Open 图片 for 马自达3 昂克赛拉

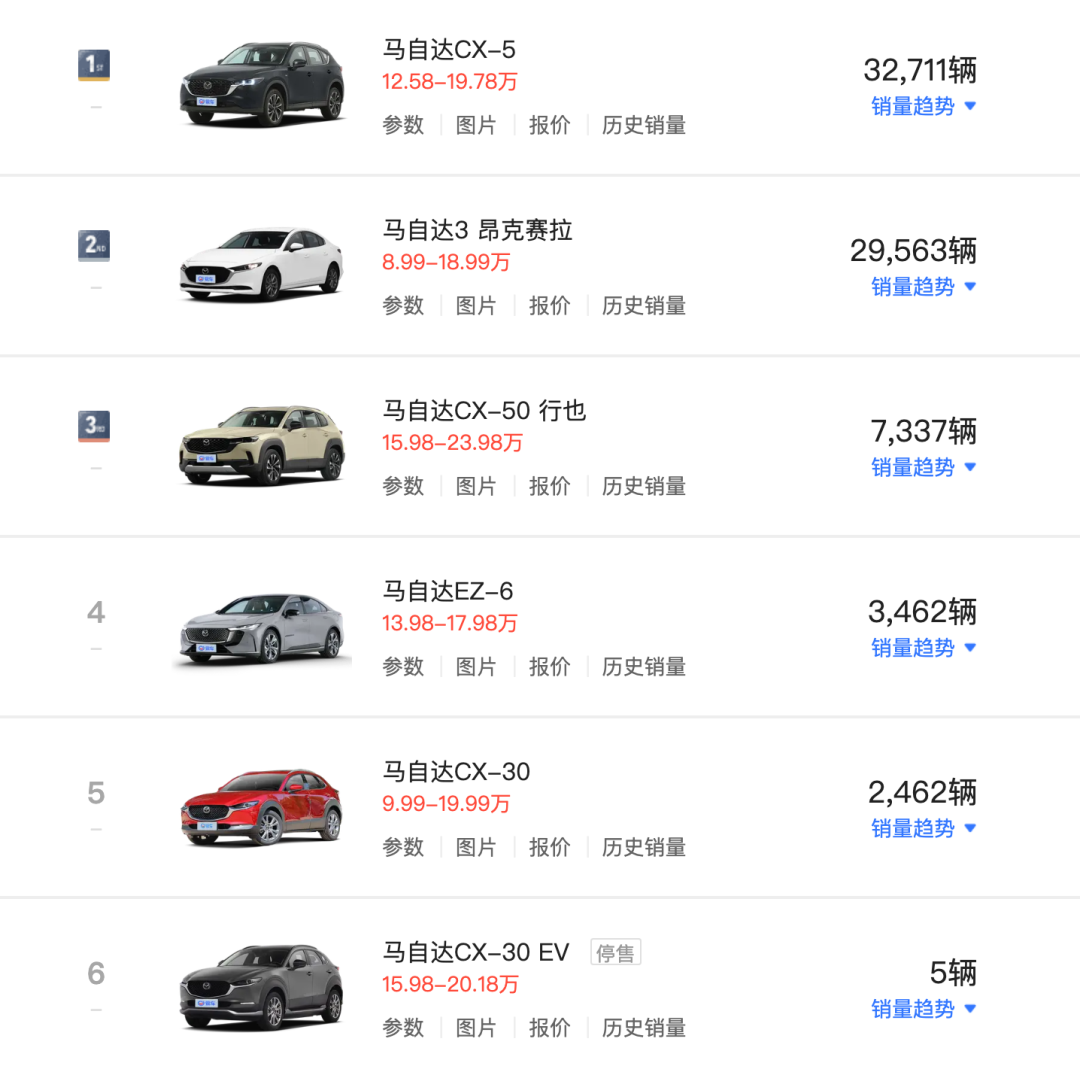tap(476, 306)
